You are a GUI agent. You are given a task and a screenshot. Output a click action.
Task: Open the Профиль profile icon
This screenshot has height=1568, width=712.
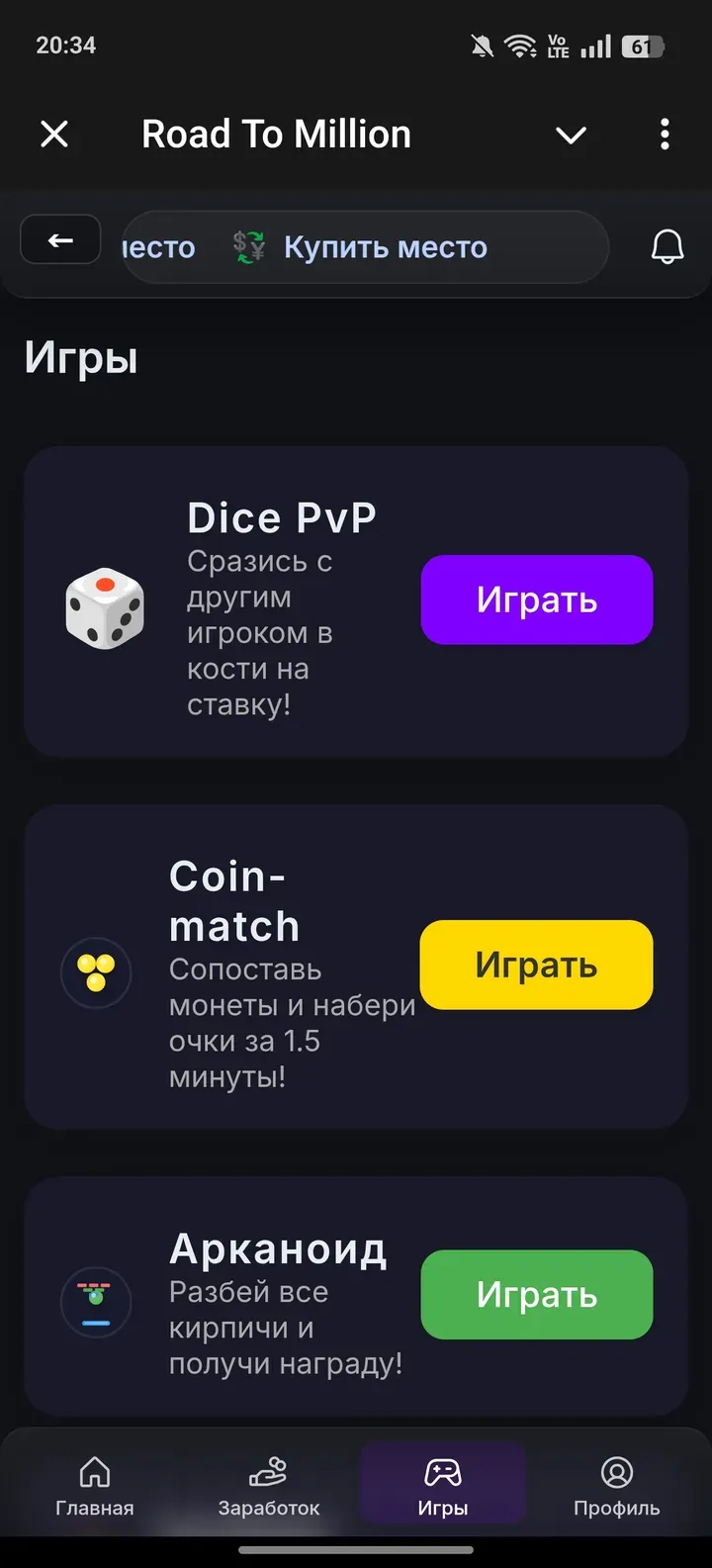617,1473
